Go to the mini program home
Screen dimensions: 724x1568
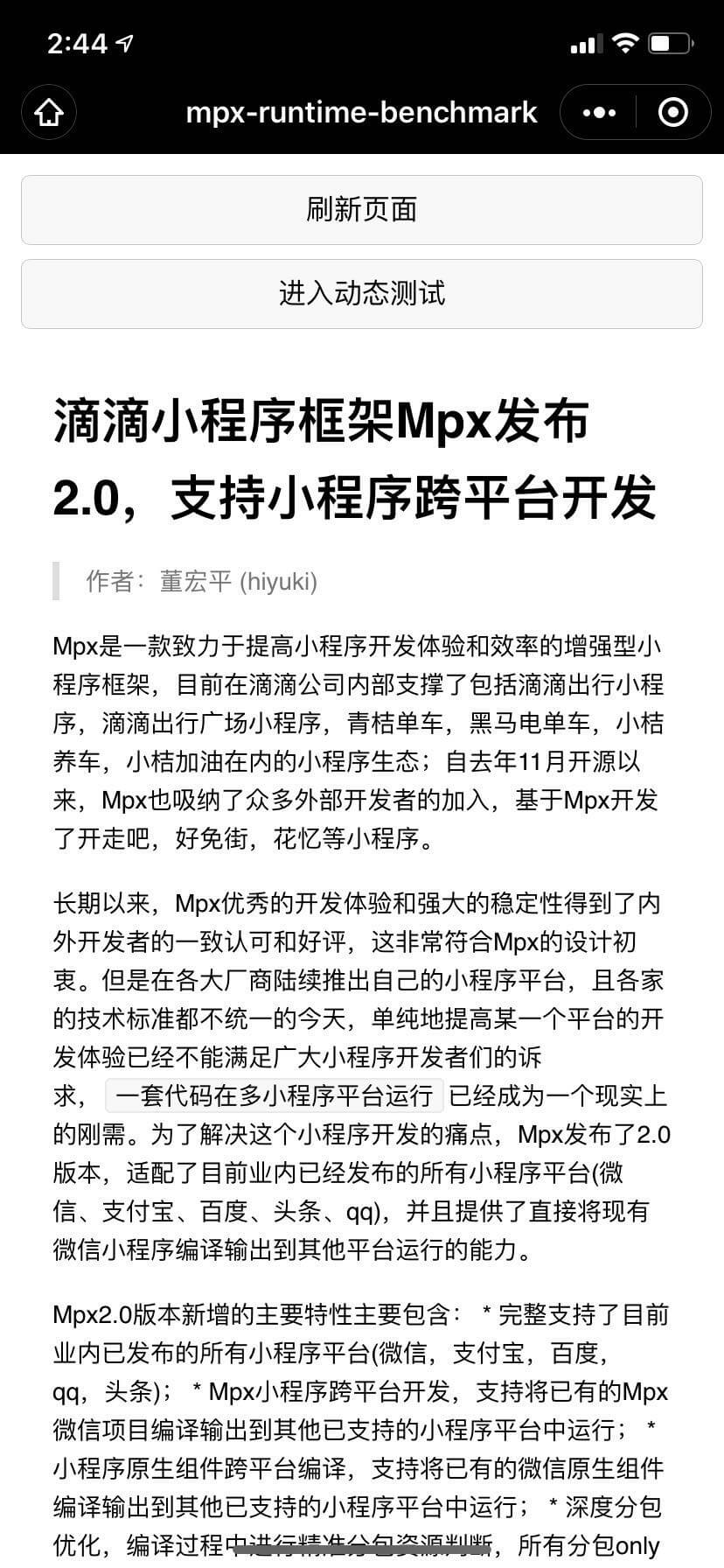pyautogui.click(x=49, y=113)
